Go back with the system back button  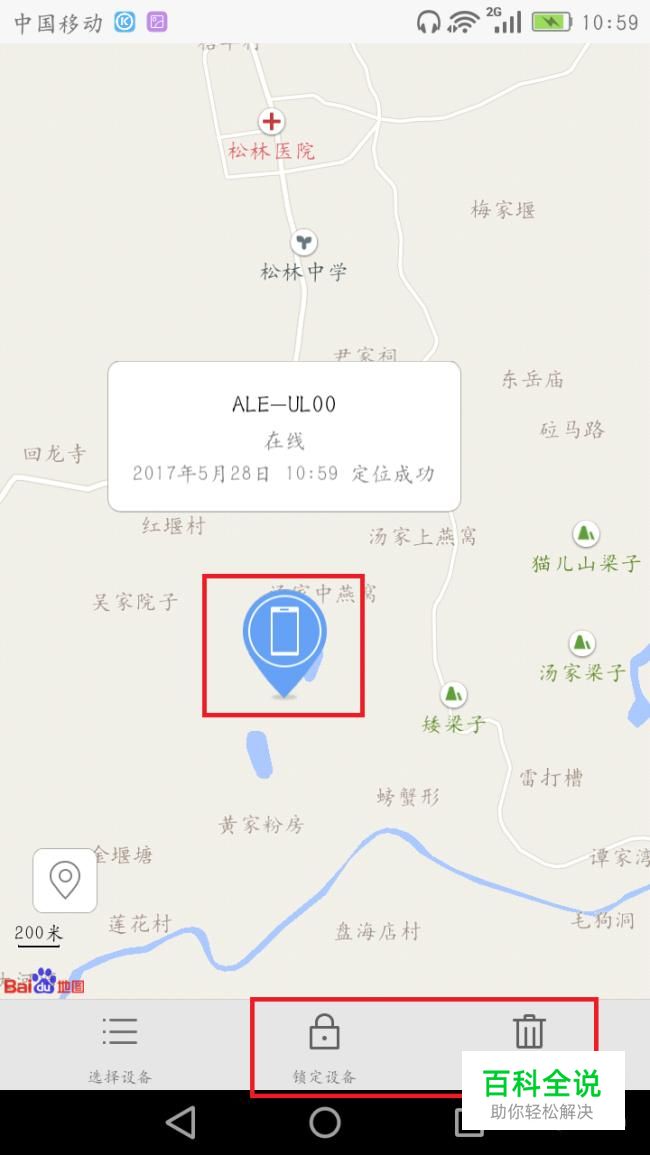[x=181, y=1122]
